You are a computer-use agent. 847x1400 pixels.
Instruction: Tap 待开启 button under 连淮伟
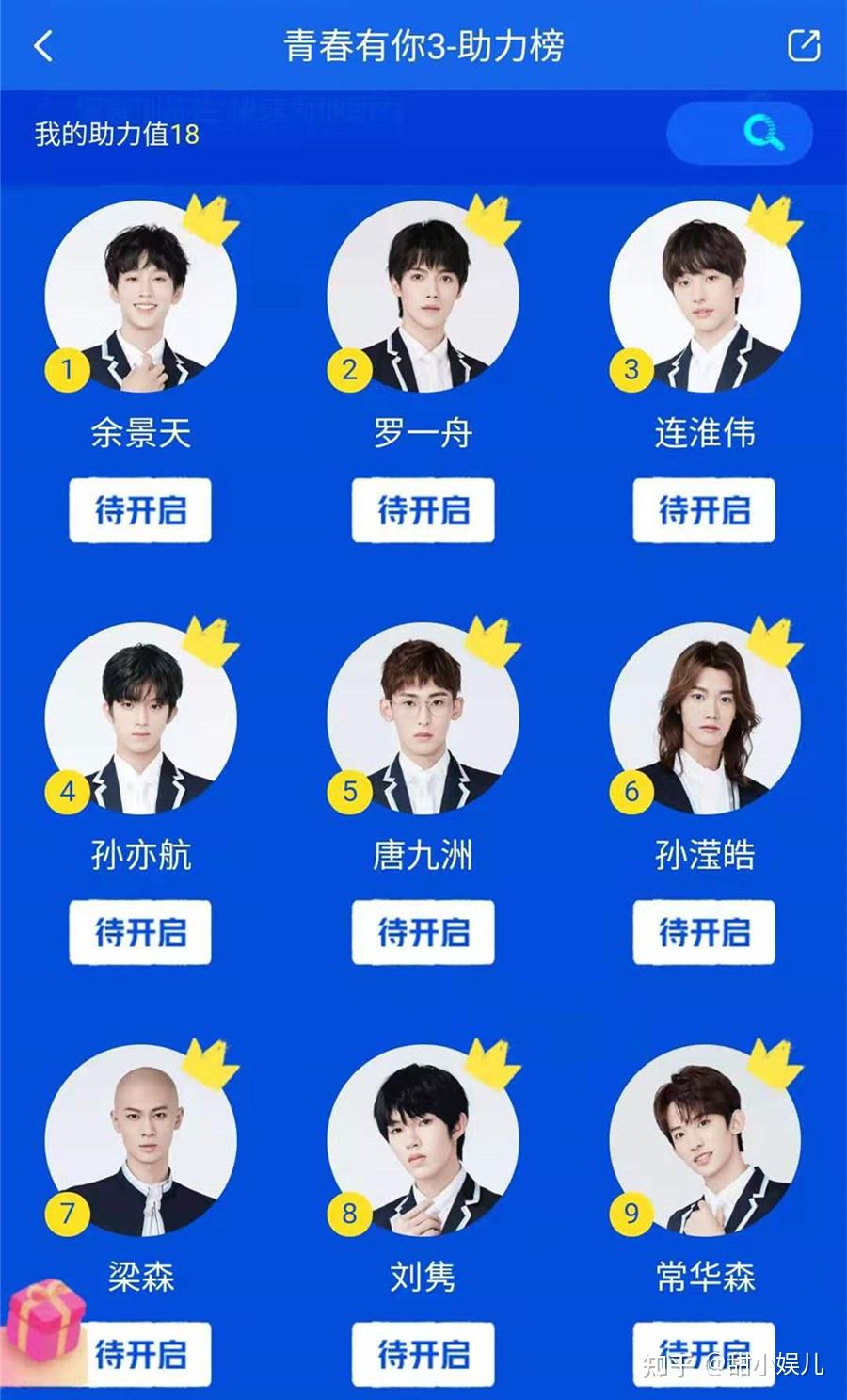[x=704, y=510]
